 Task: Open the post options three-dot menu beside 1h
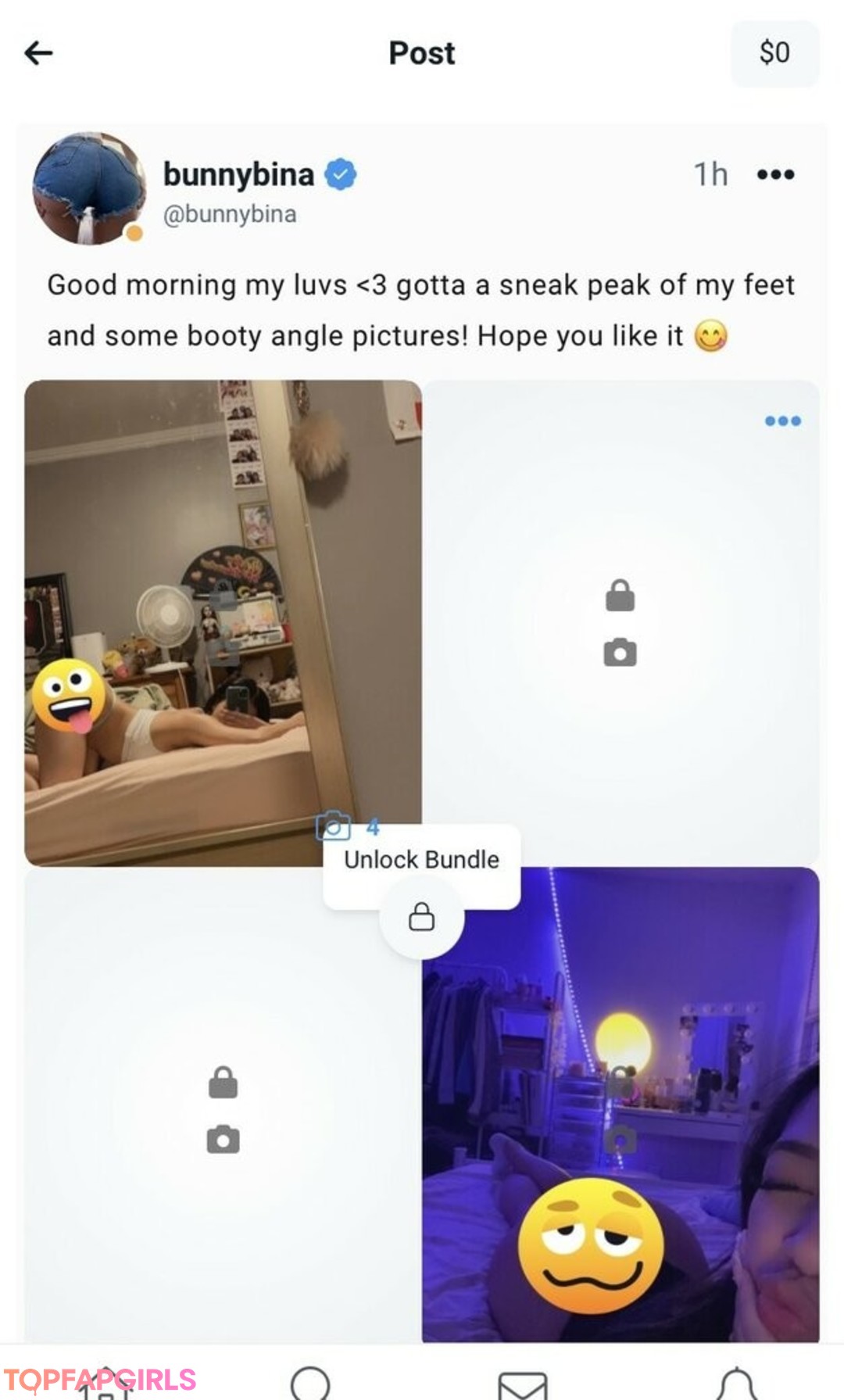775,174
